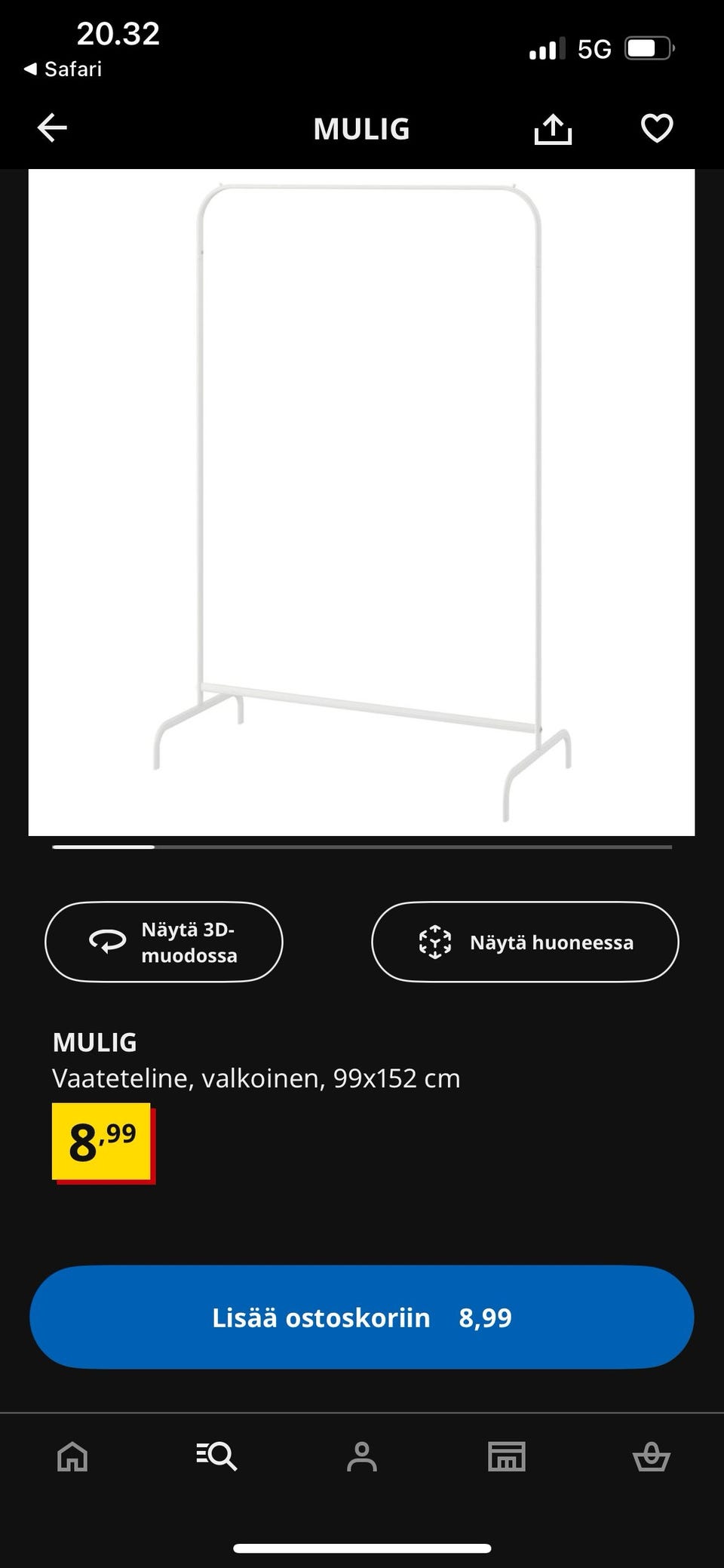Open your Profile from the bottom bar

coord(362,1457)
